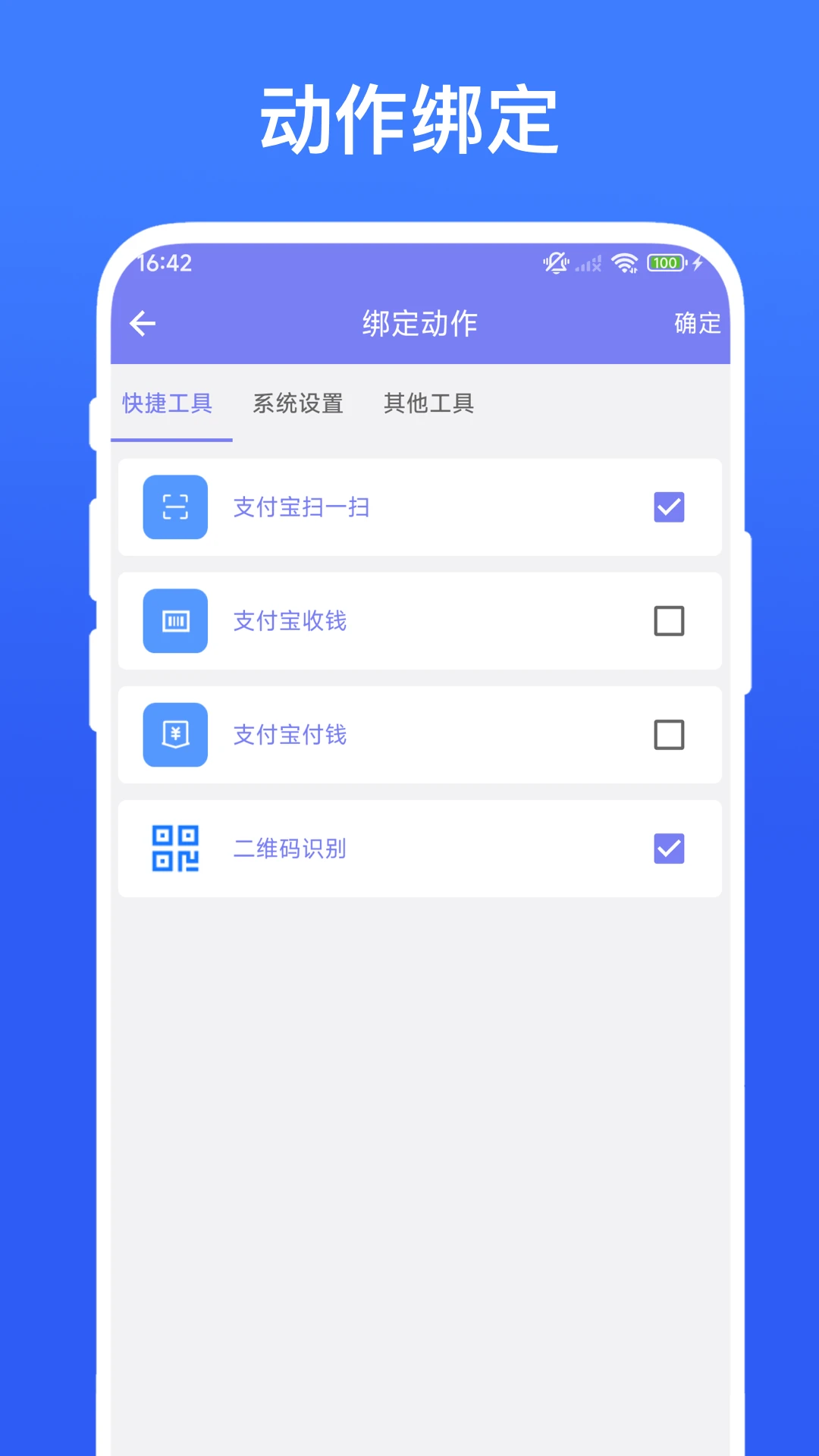Enable the 支付宝收钱 checkbox

pos(668,621)
